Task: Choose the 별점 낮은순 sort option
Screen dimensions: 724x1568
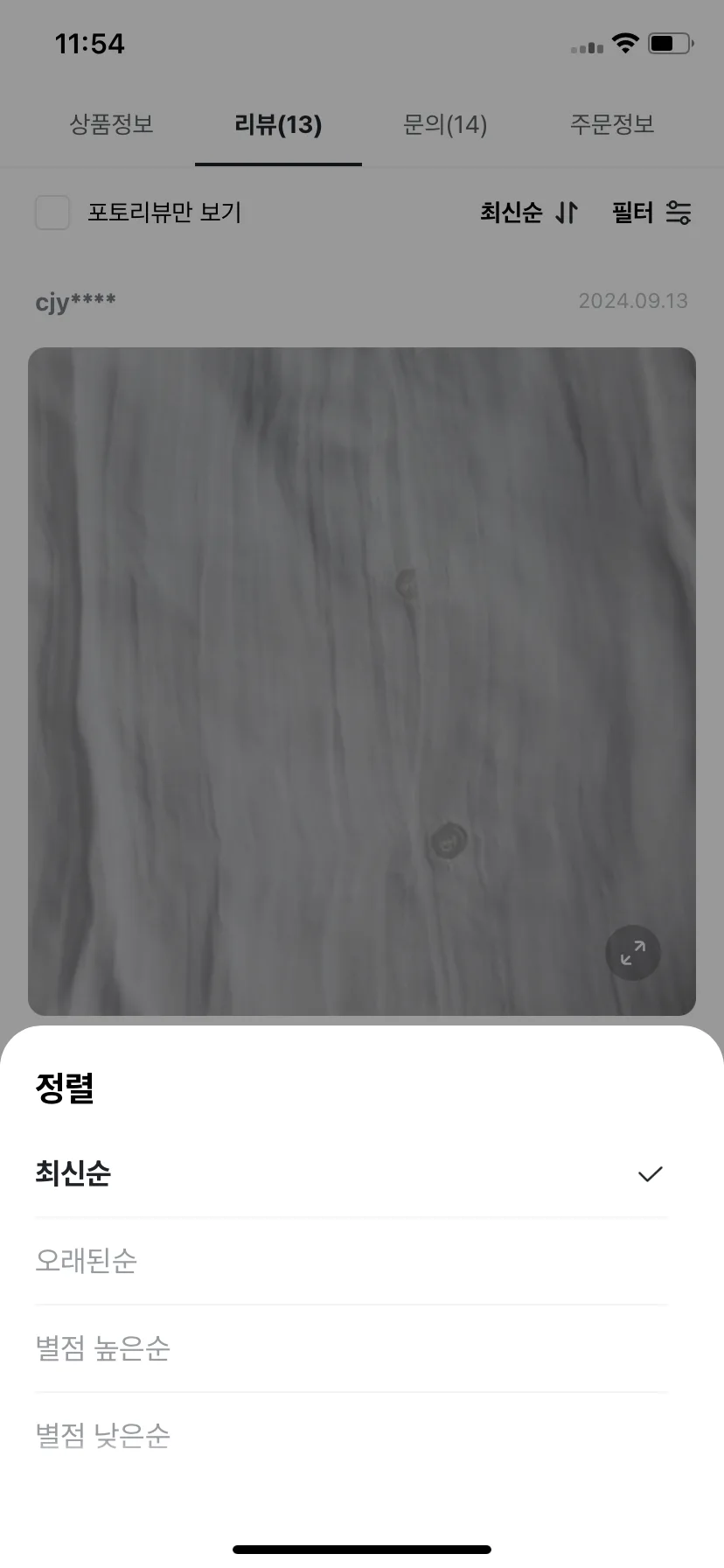Action: pos(102,1436)
